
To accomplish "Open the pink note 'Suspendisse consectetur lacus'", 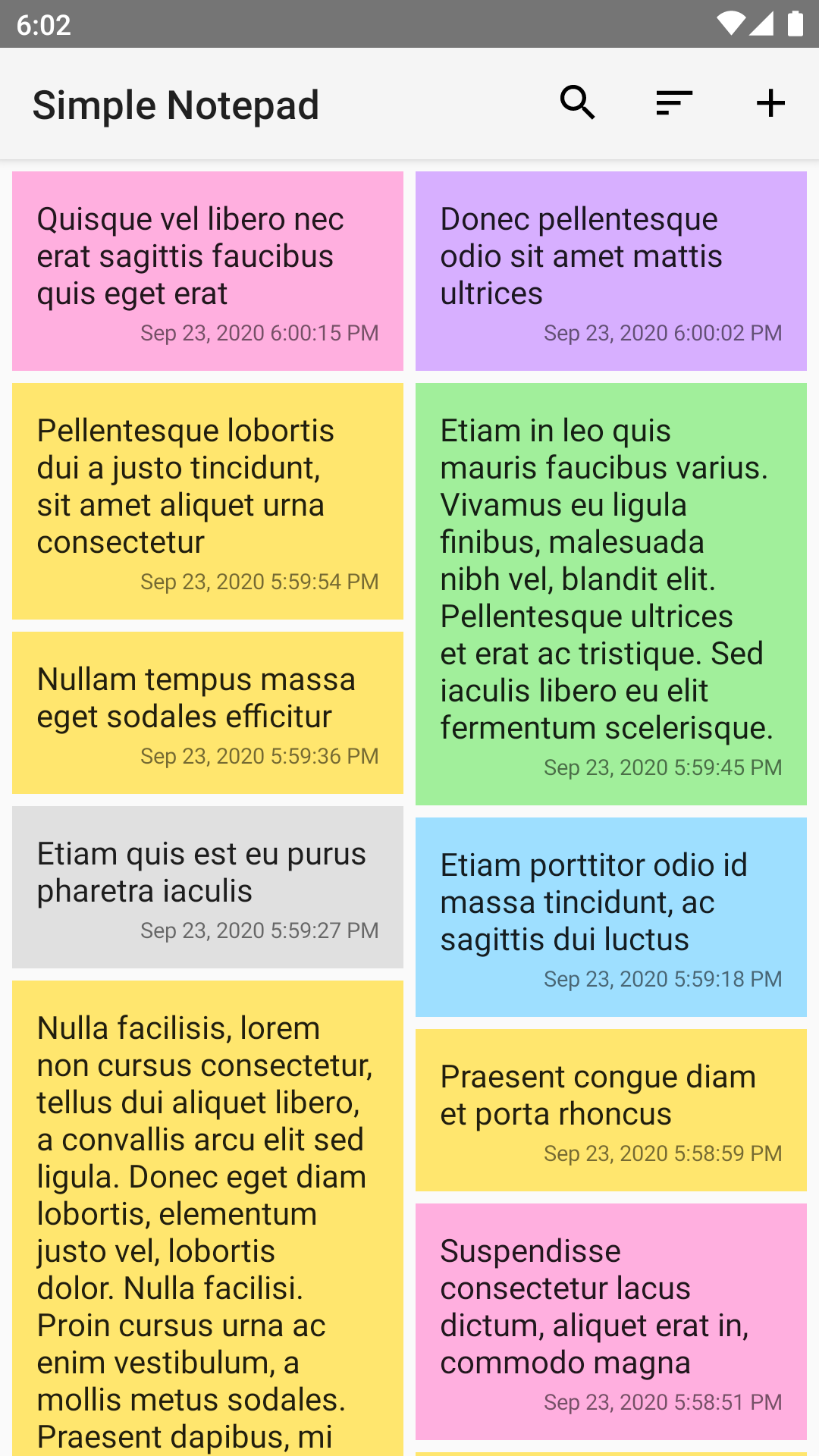I will click(611, 1322).
